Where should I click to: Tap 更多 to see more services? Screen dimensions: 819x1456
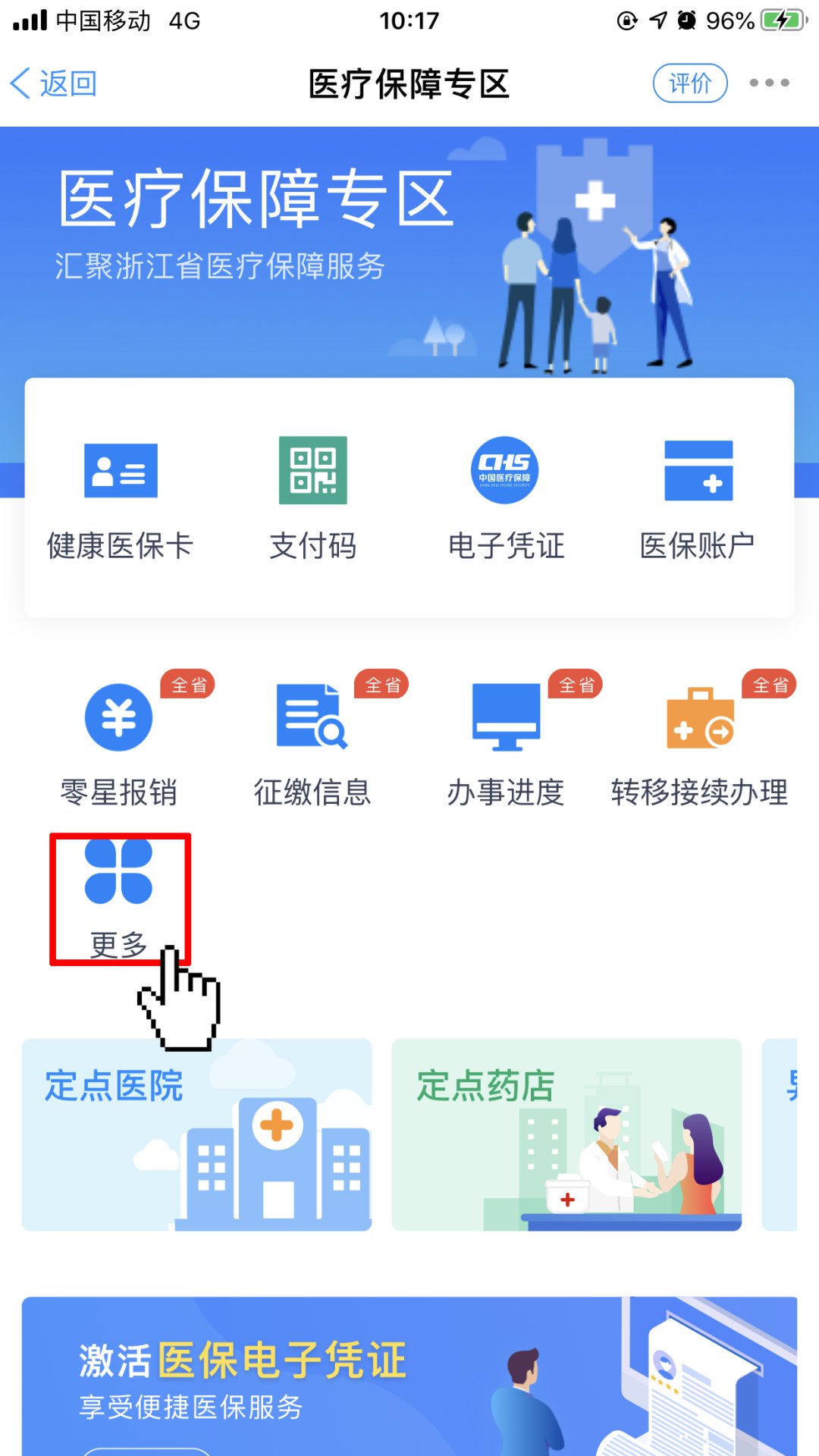(119, 899)
